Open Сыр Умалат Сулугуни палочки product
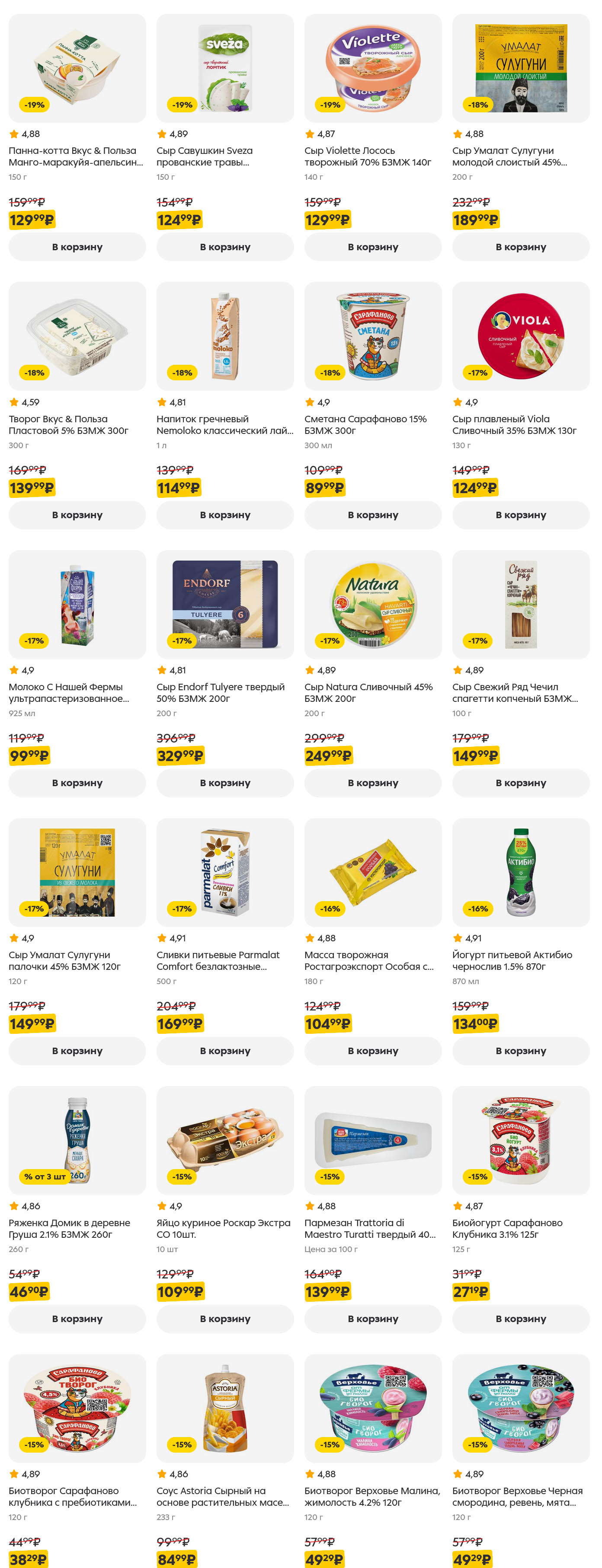602x1568 pixels. (x=77, y=872)
